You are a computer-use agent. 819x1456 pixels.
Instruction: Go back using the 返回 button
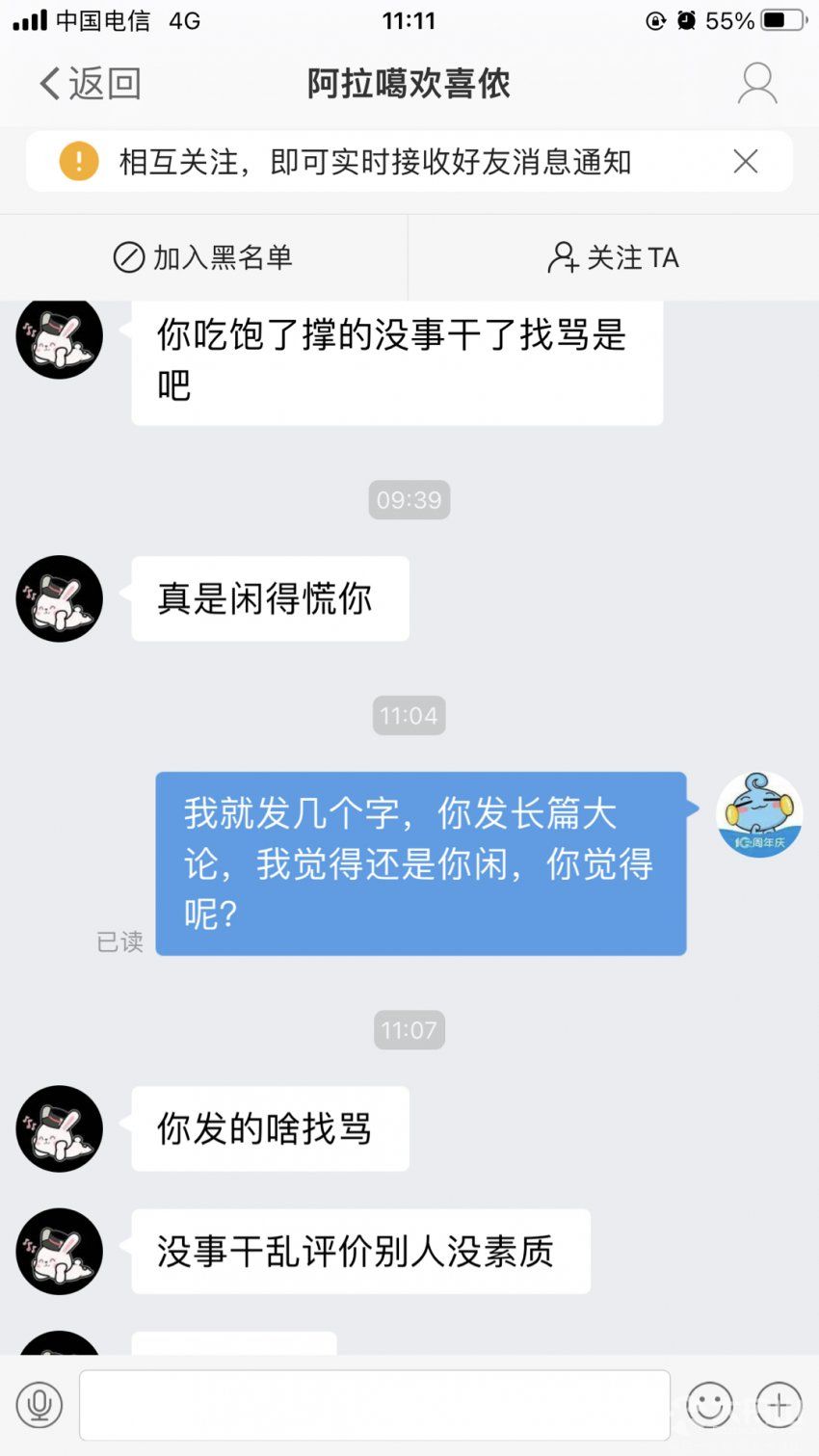coord(90,84)
